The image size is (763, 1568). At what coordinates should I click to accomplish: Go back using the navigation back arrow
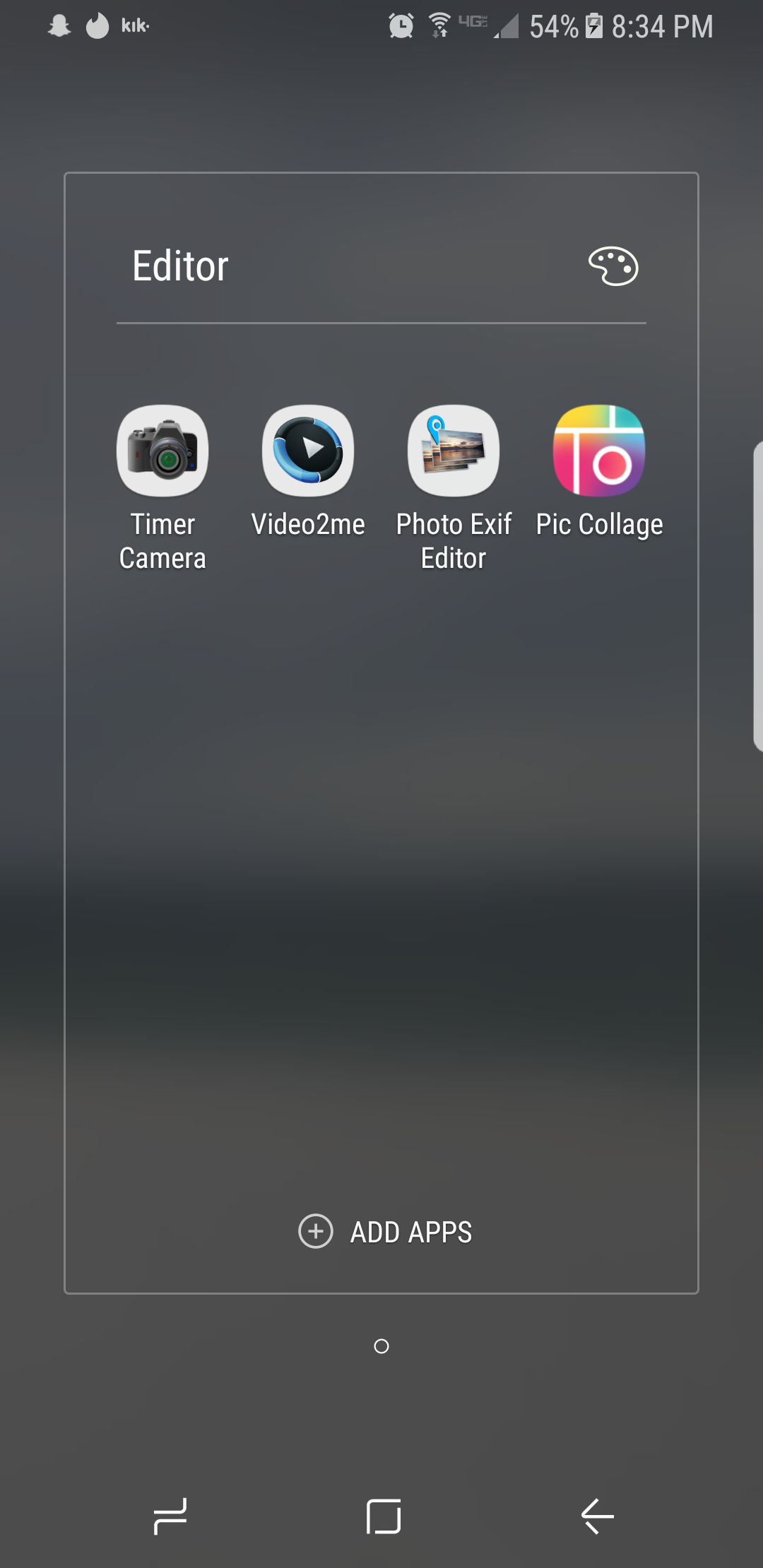point(597,1516)
